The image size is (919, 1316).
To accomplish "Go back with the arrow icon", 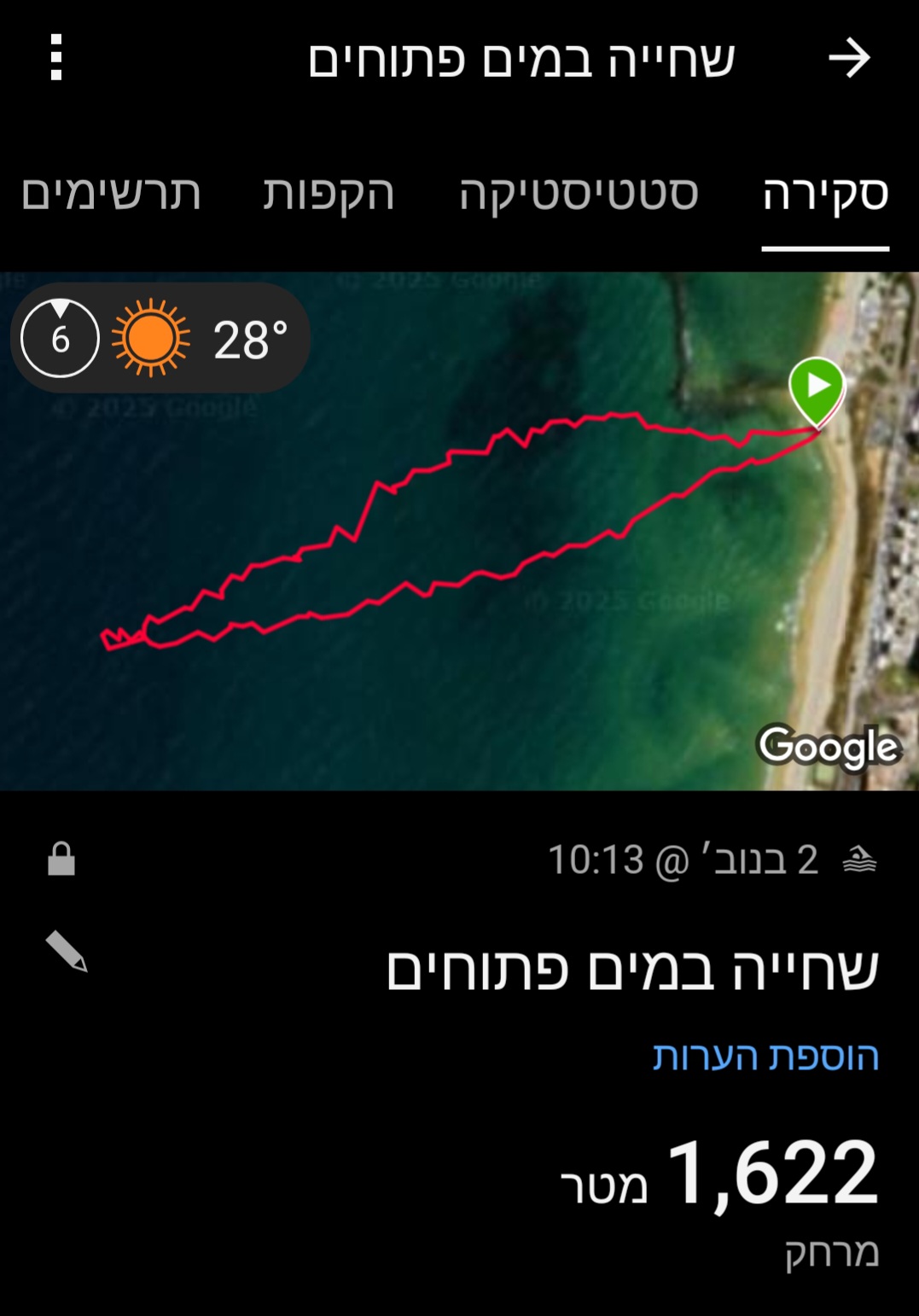I will point(848,58).
